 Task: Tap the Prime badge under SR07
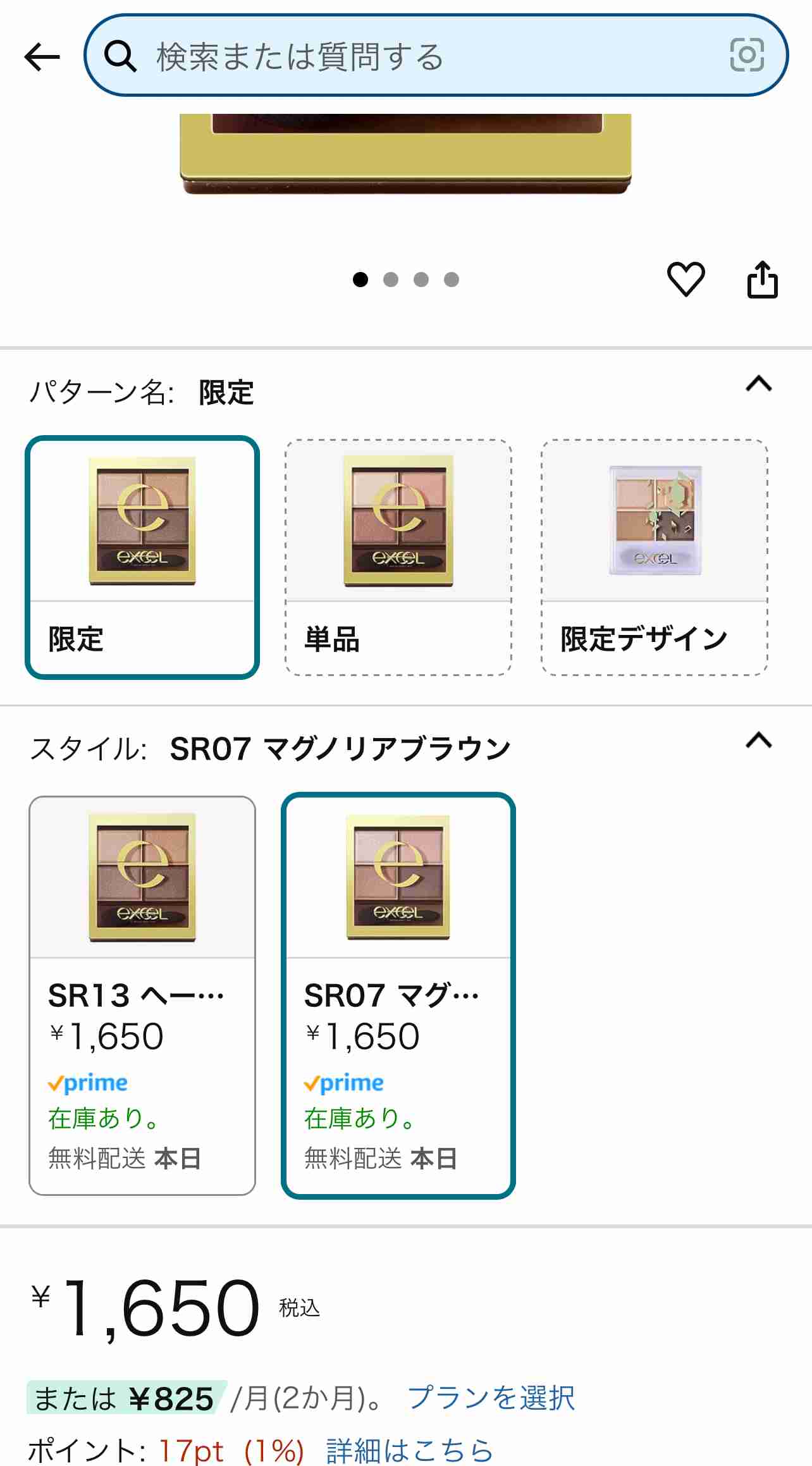(x=344, y=1083)
